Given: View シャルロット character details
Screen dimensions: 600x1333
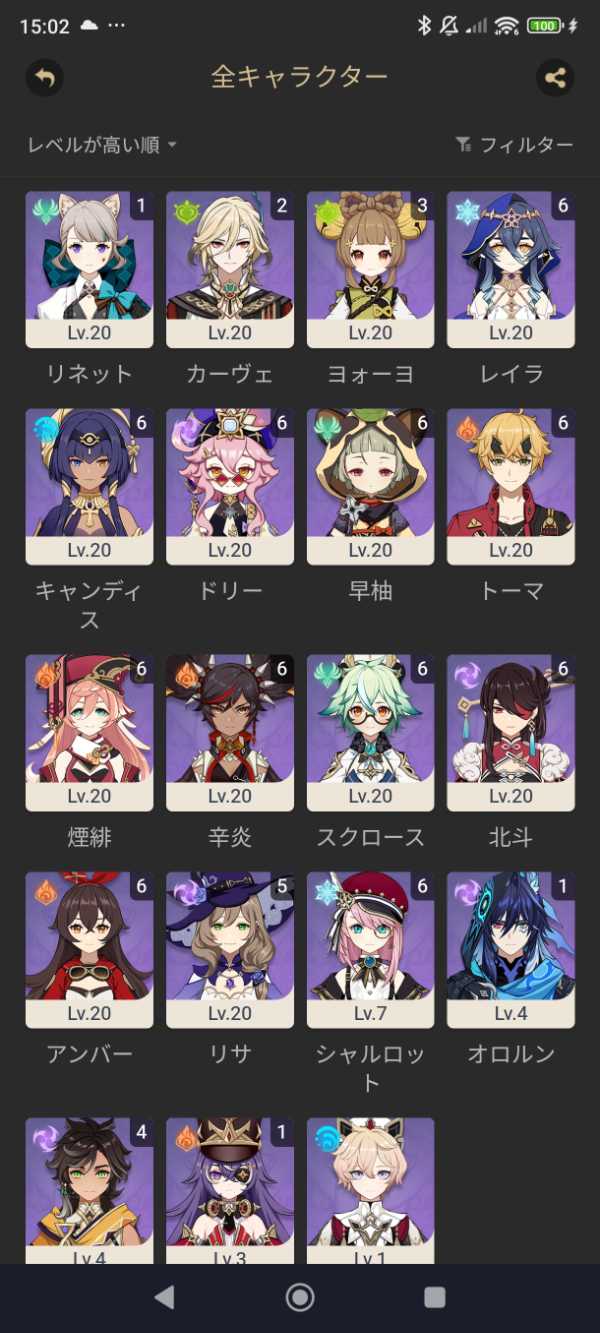Looking at the screenshot, I should click(x=370, y=949).
